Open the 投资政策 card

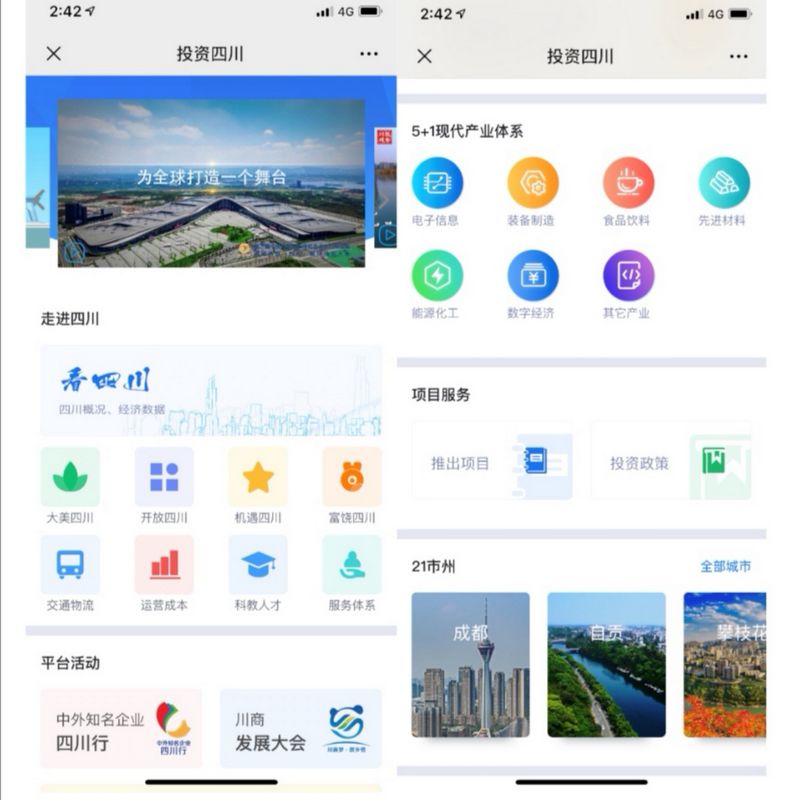click(x=671, y=461)
